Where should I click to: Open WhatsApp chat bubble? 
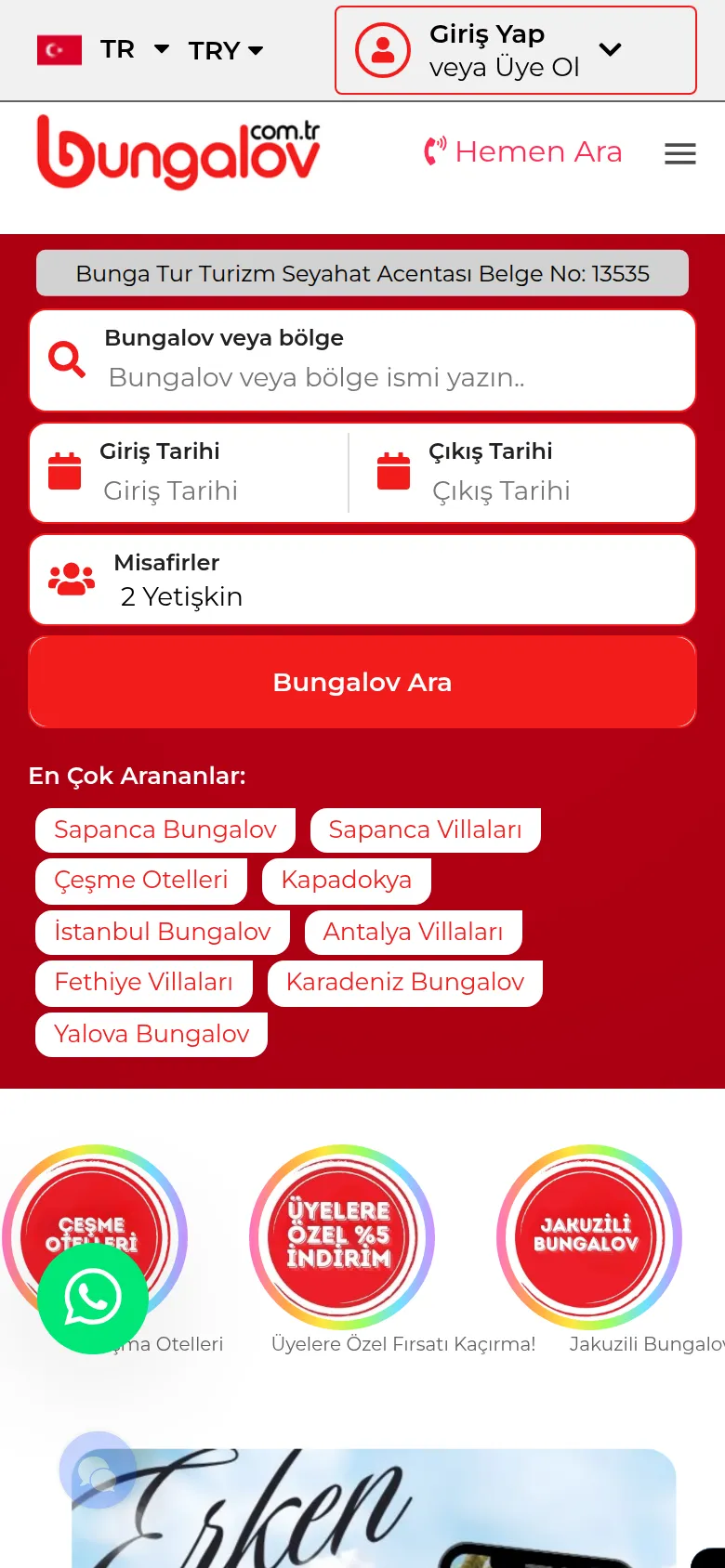pos(93,1298)
